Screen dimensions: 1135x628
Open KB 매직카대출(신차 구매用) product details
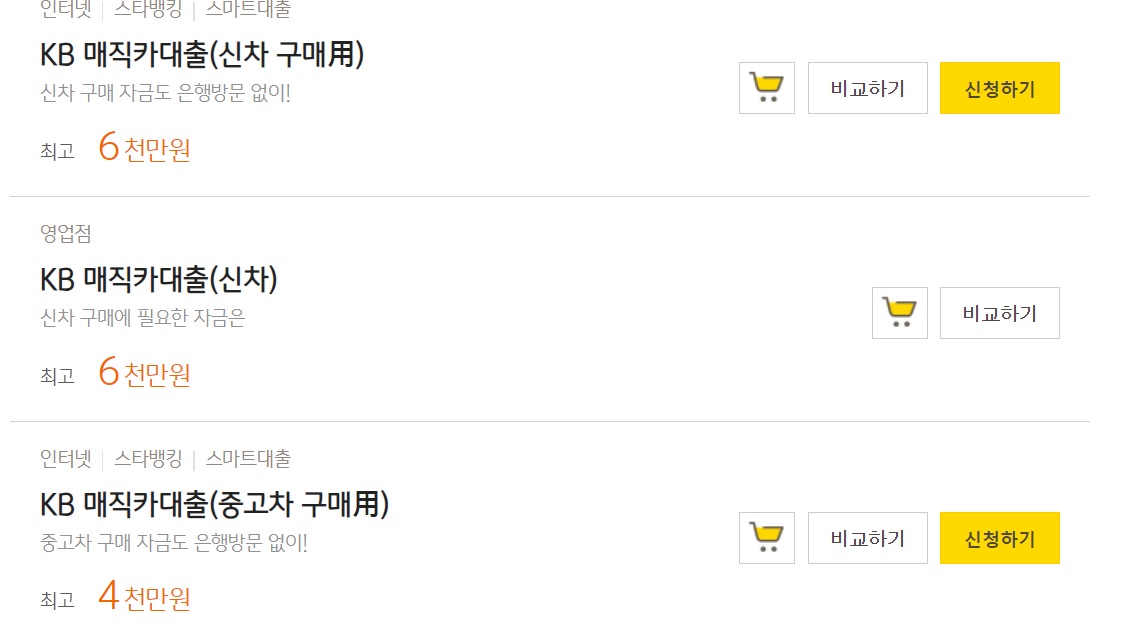pyautogui.click(x=202, y=54)
